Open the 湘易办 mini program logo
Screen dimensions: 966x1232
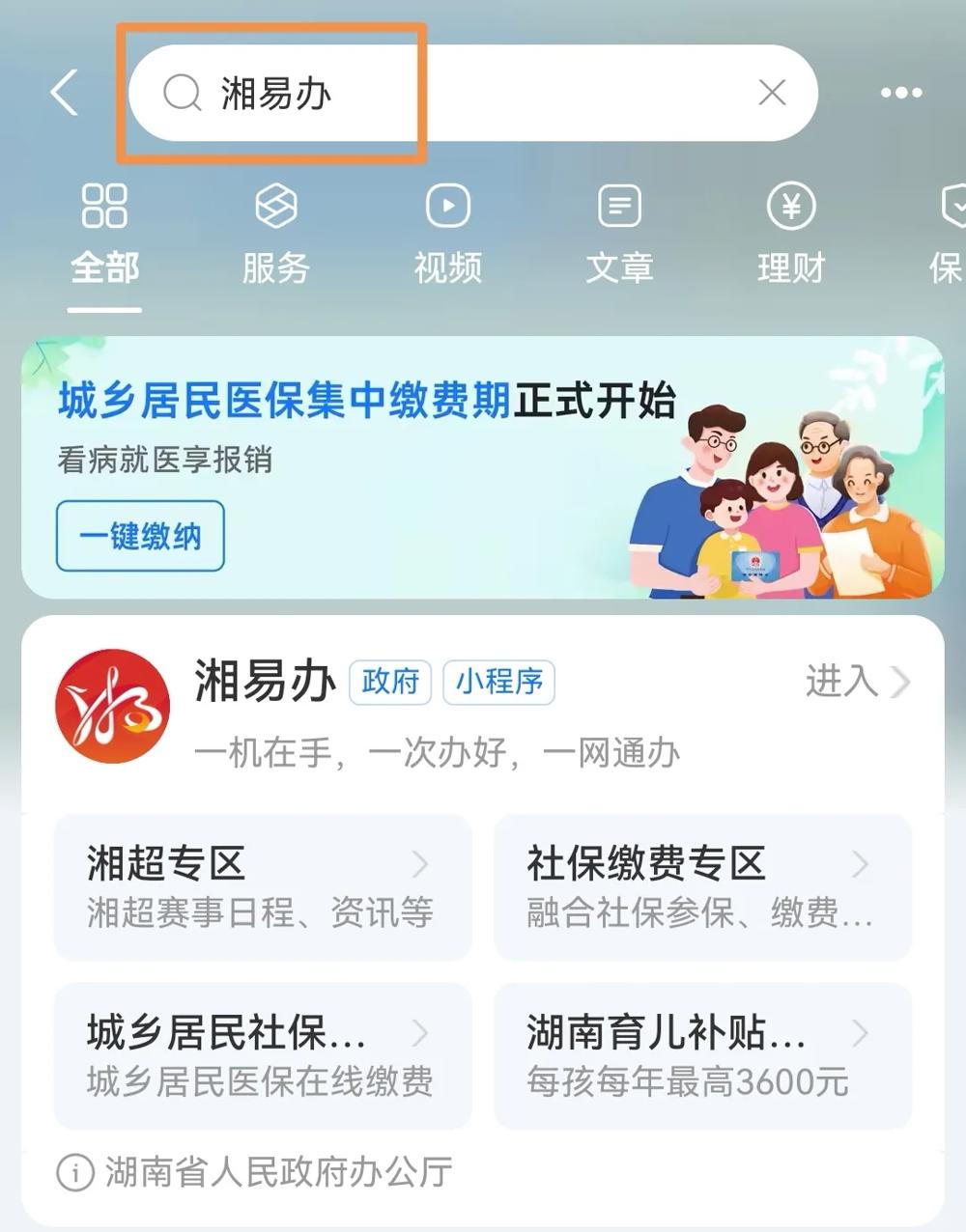(112, 706)
